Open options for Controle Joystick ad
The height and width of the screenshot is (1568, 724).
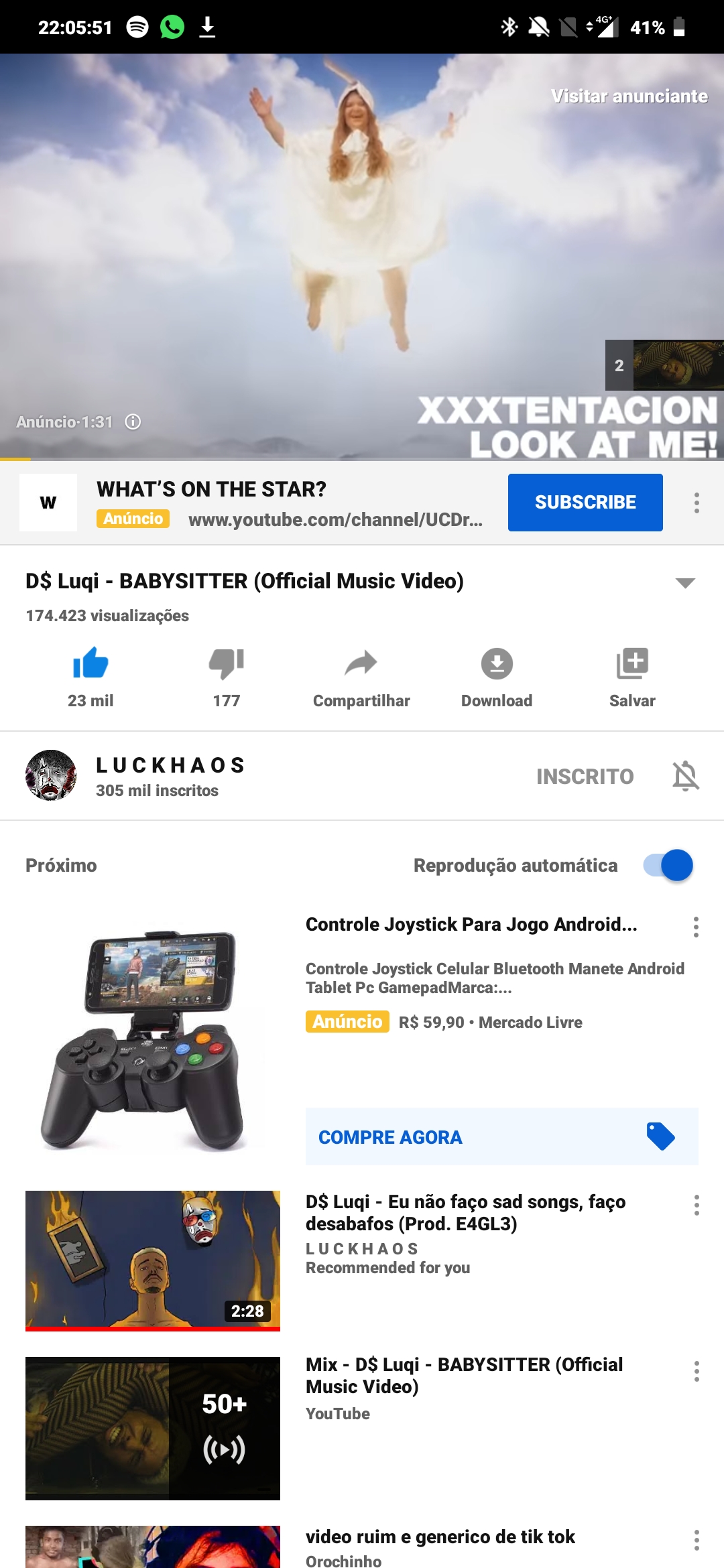pyautogui.click(x=696, y=927)
